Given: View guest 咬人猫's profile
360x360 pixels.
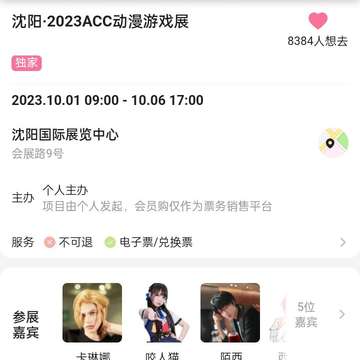Looking at the screenshot, I should (161, 313).
